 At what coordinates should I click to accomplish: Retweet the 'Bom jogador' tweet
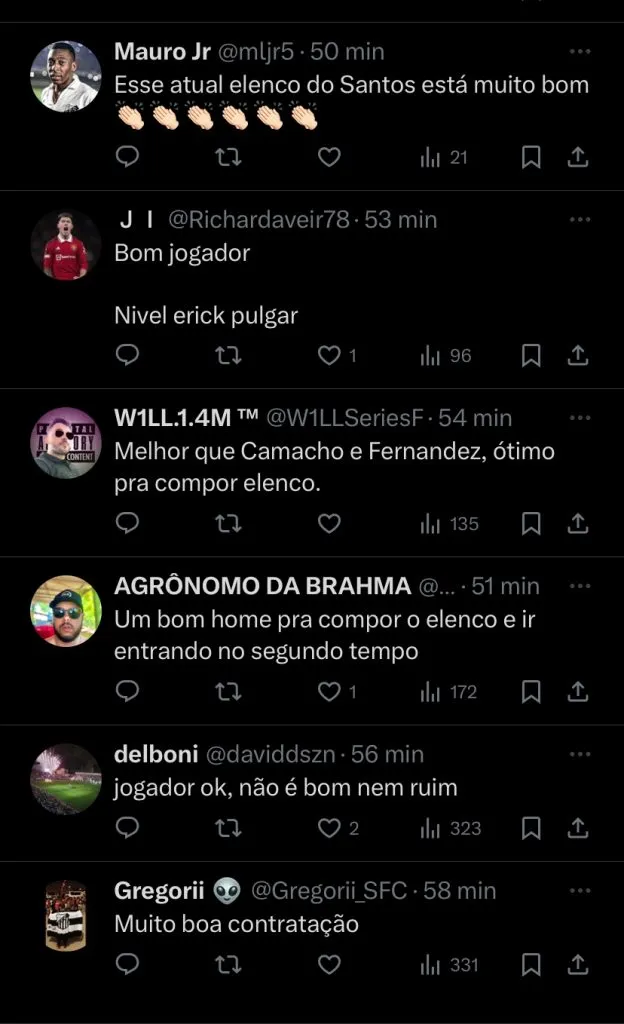pyautogui.click(x=228, y=355)
